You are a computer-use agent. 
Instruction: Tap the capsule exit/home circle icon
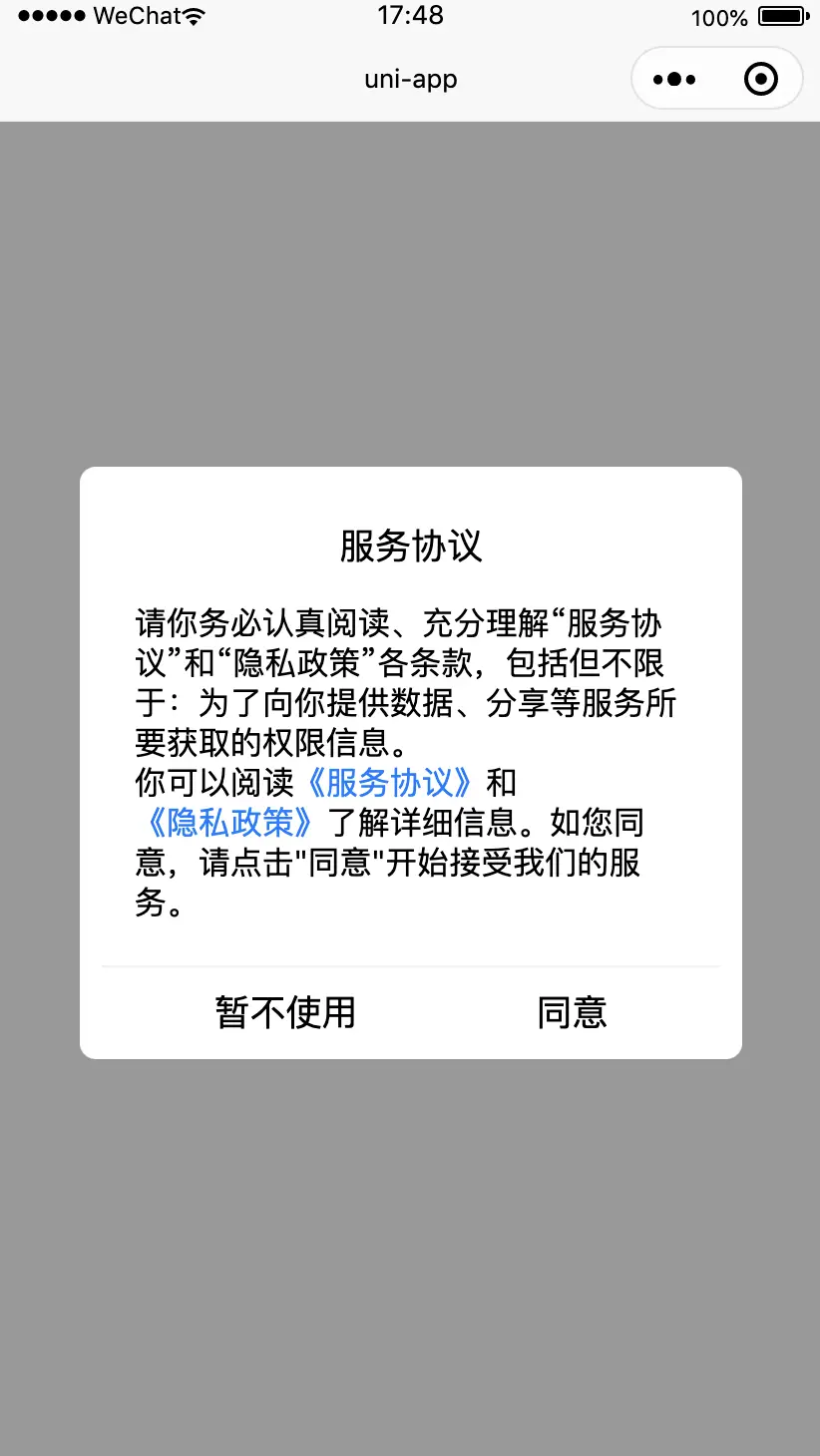(759, 78)
